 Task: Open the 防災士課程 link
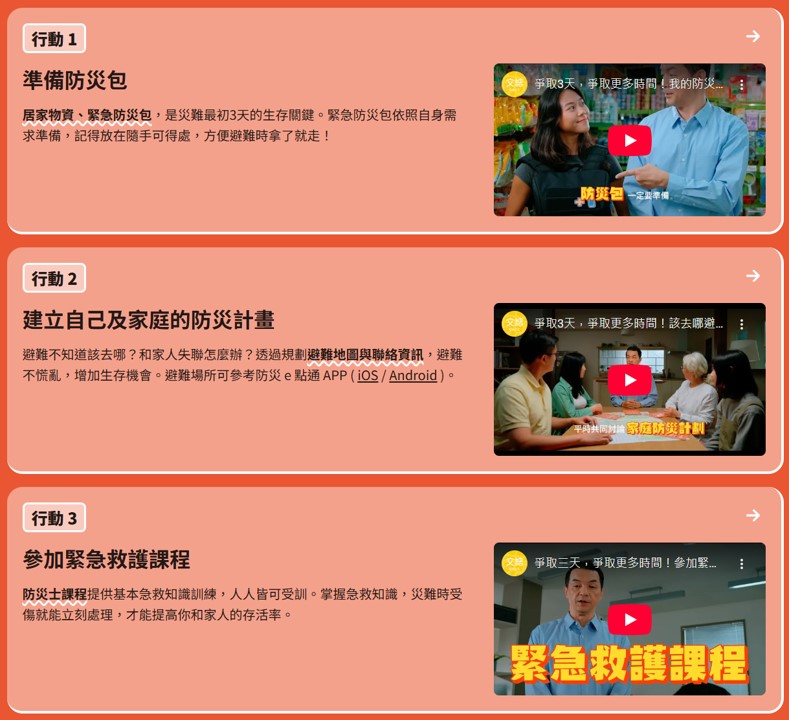coord(55,594)
